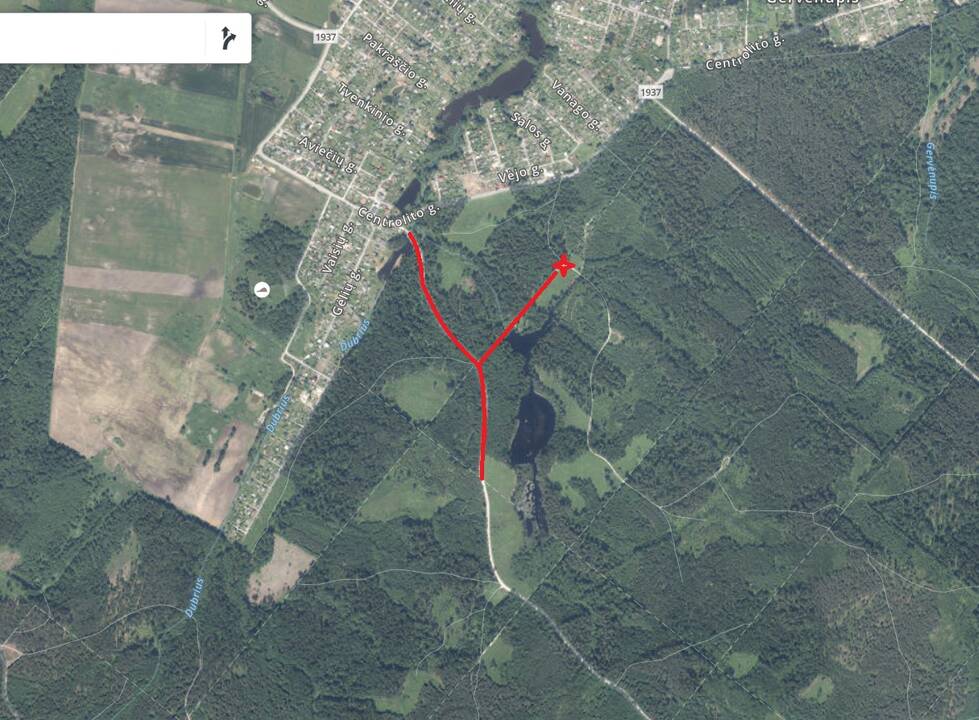
Task: Open the directions route planner
Action: (x=229, y=39)
